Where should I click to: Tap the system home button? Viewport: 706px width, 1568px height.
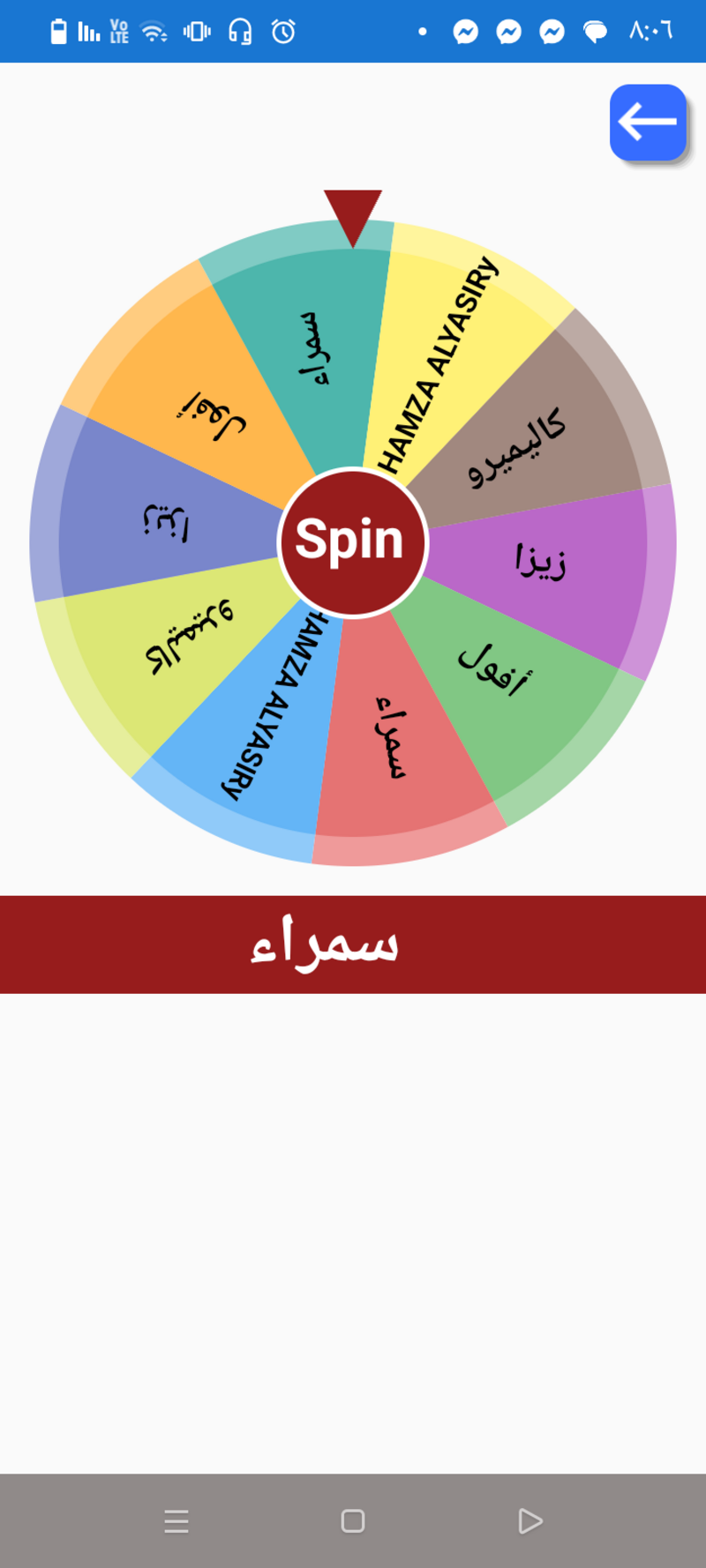coord(353,1521)
